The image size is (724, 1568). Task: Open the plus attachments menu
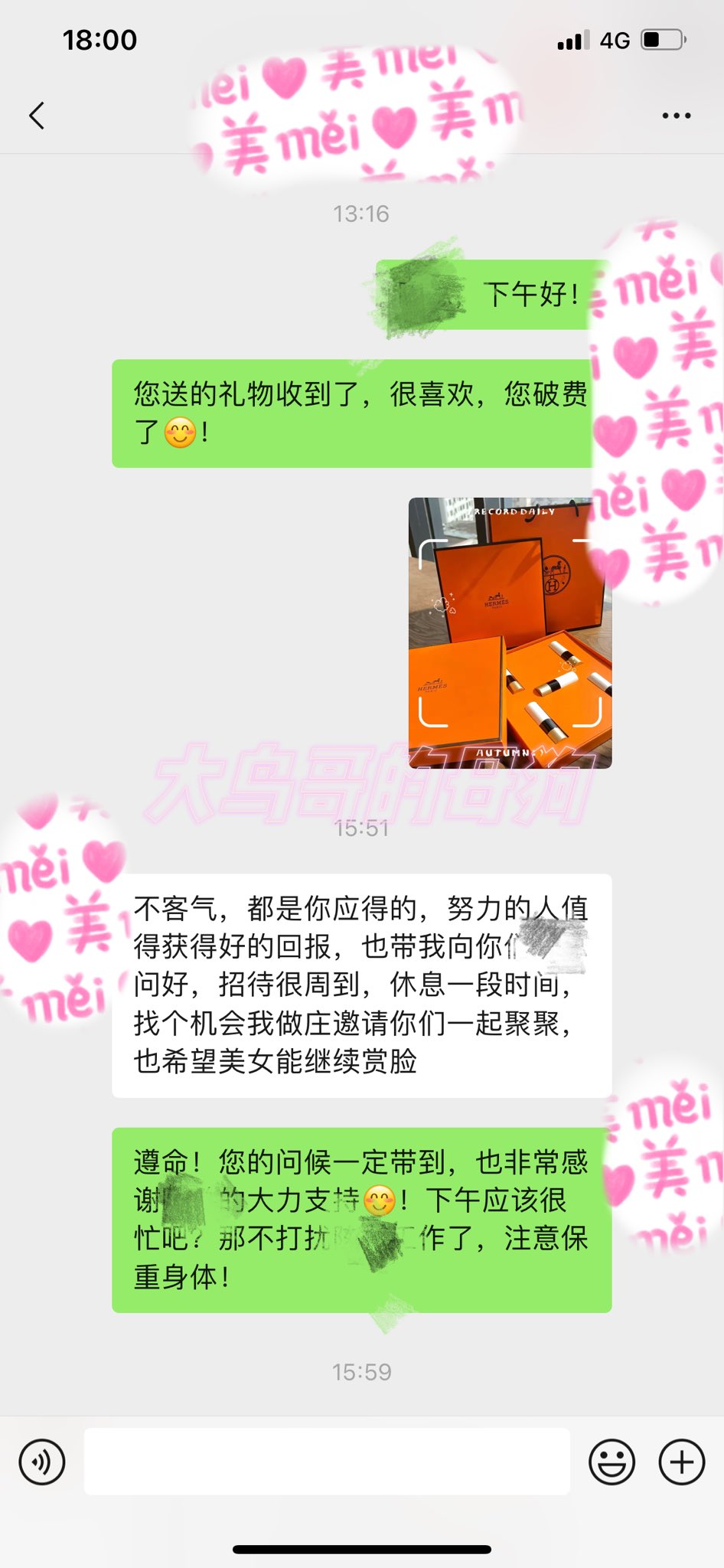[681, 1462]
